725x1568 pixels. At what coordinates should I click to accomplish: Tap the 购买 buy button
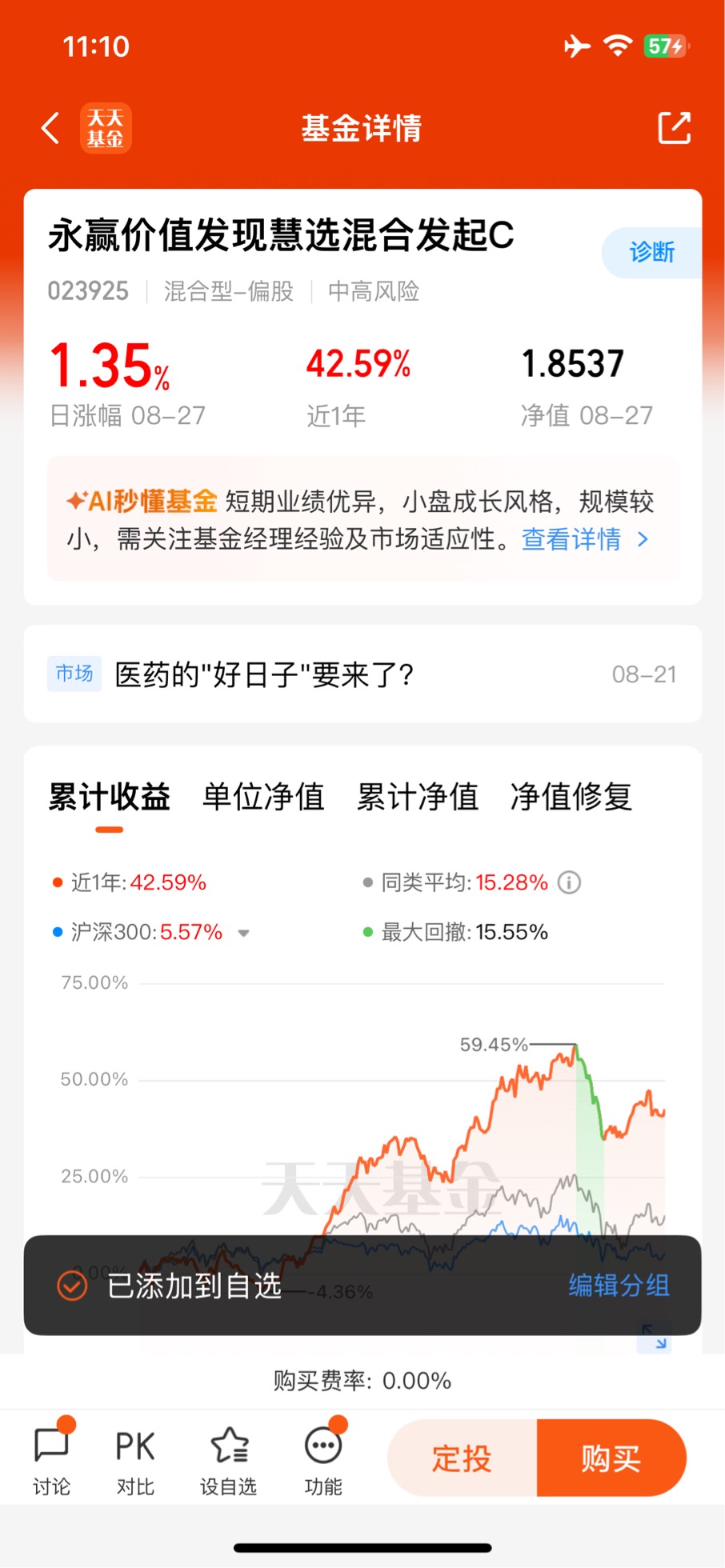click(x=611, y=1458)
